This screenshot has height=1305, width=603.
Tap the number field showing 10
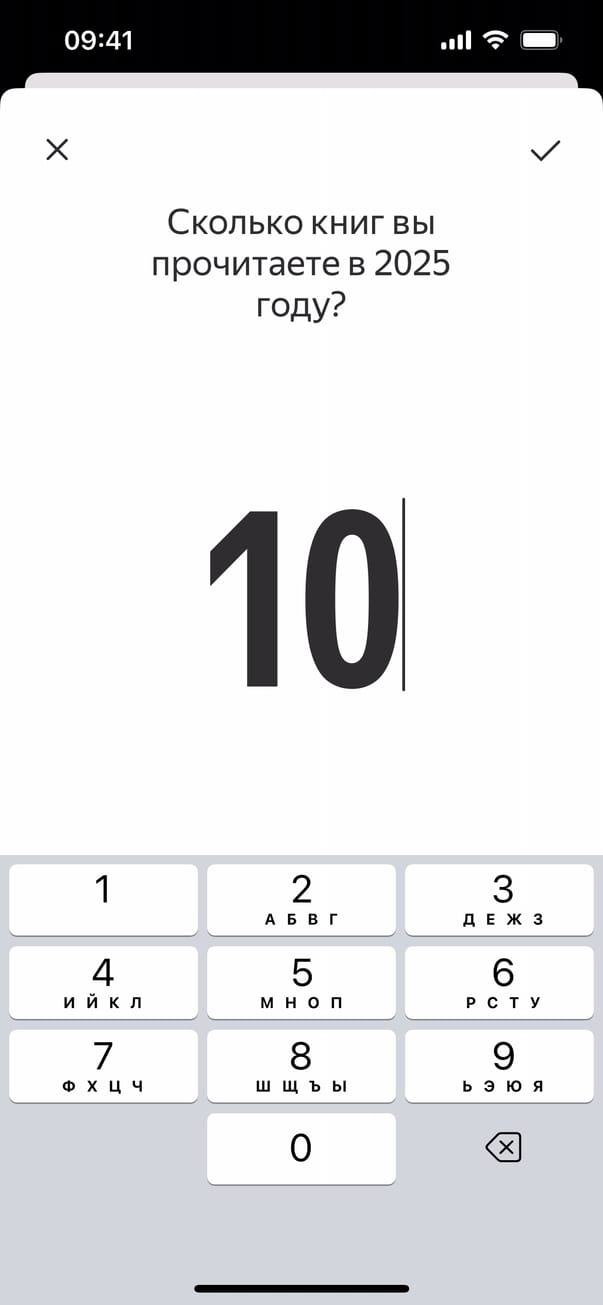pos(303,598)
